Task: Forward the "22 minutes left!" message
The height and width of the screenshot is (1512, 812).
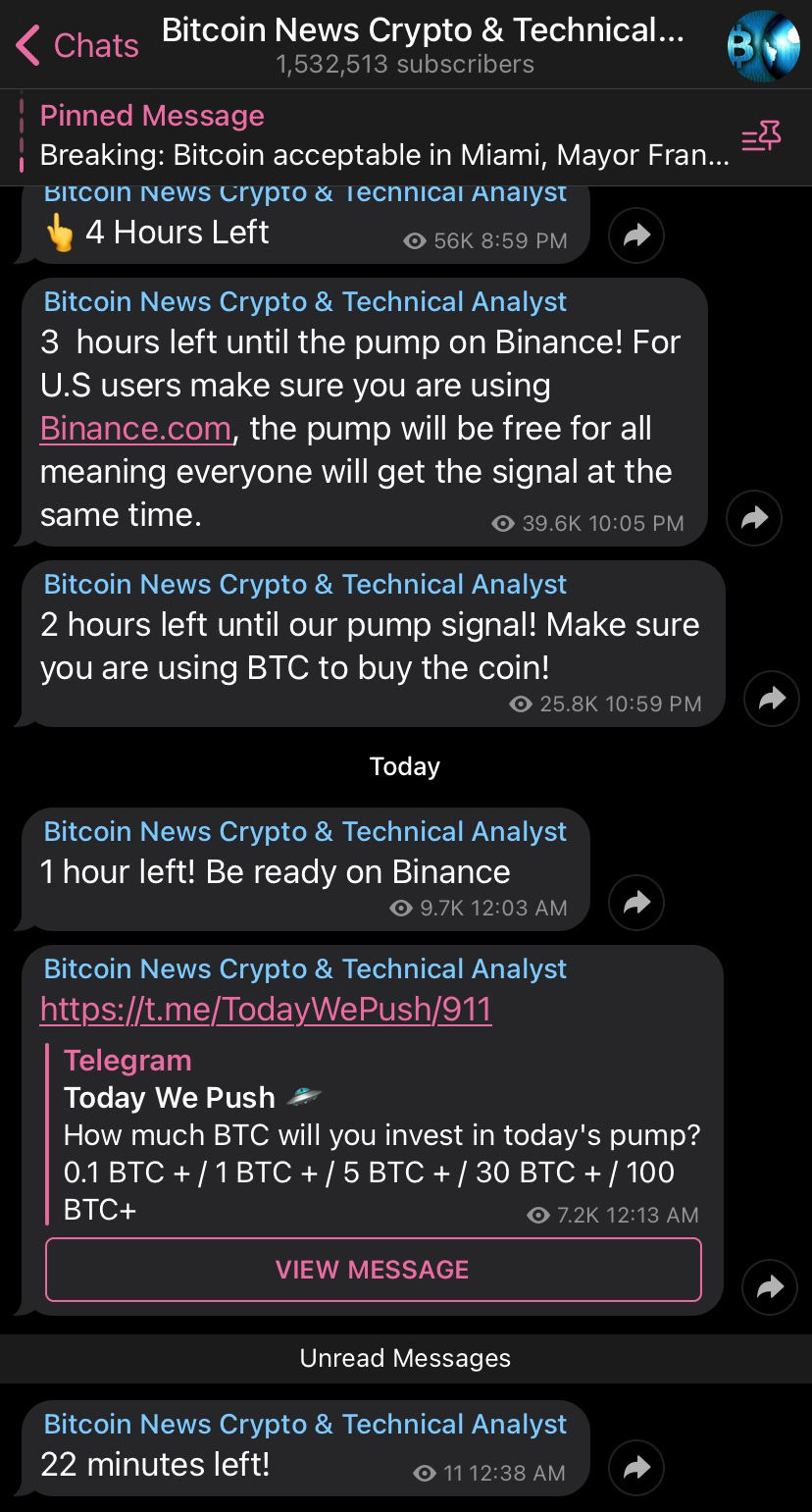Action: [x=636, y=1468]
